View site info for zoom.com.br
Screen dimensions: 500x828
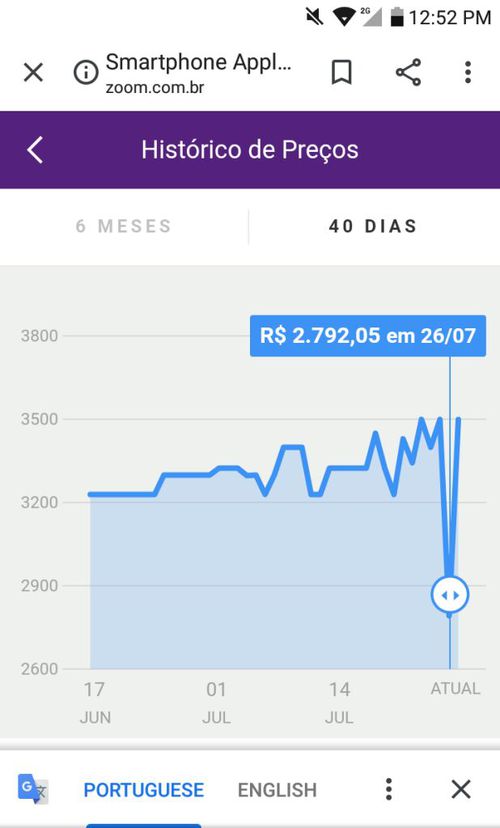(86, 72)
